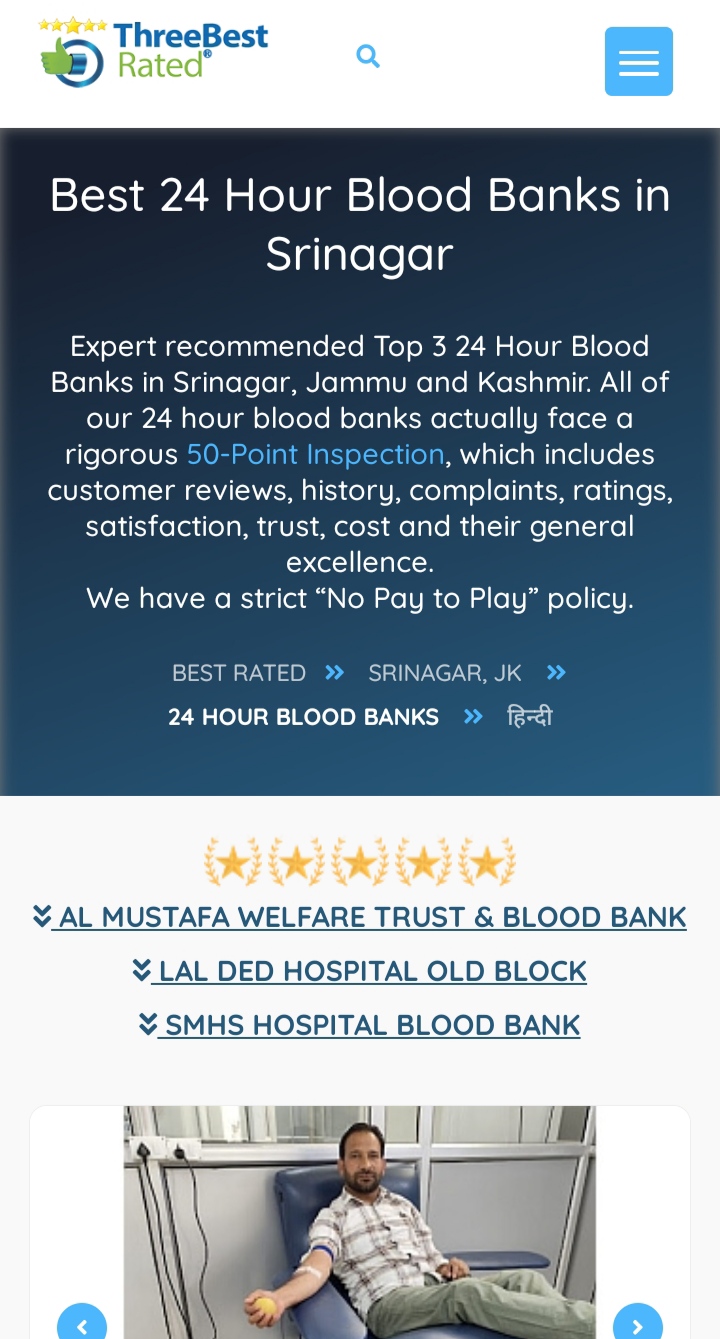Image resolution: width=720 pixels, height=1339 pixels.
Task: Show the previous photo in the carousel
Action: (82, 1325)
